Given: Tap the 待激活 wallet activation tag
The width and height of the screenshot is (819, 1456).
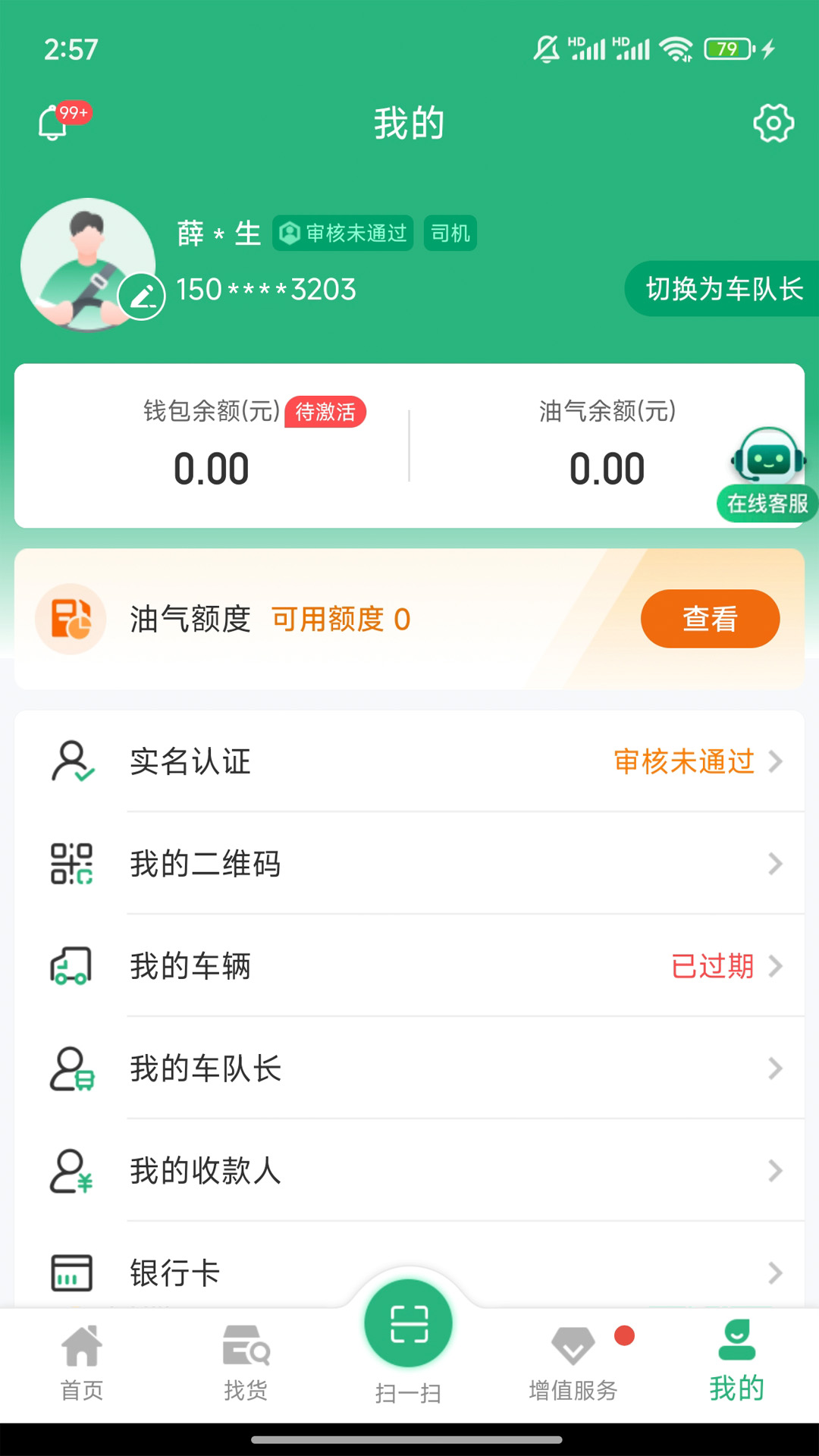Looking at the screenshot, I should (x=326, y=413).
